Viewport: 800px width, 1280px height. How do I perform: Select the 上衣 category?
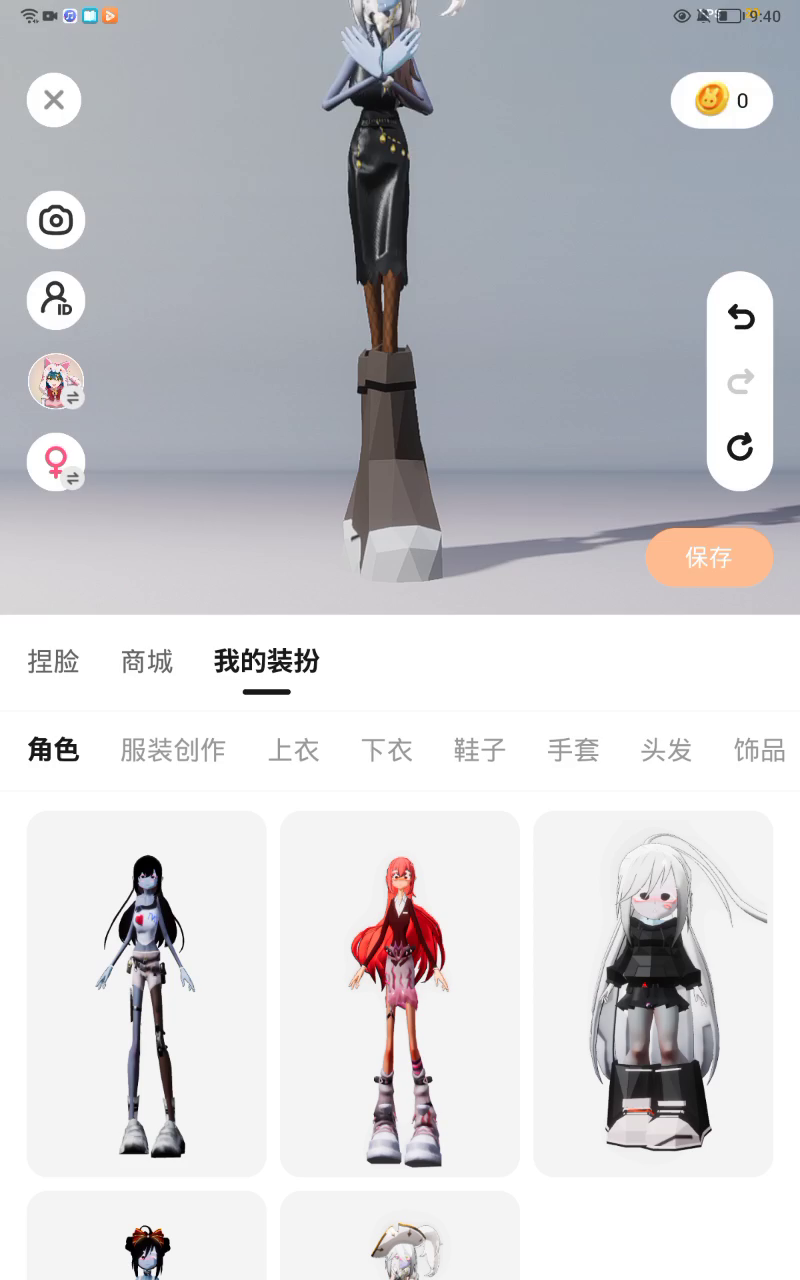[x=294, y=750]
